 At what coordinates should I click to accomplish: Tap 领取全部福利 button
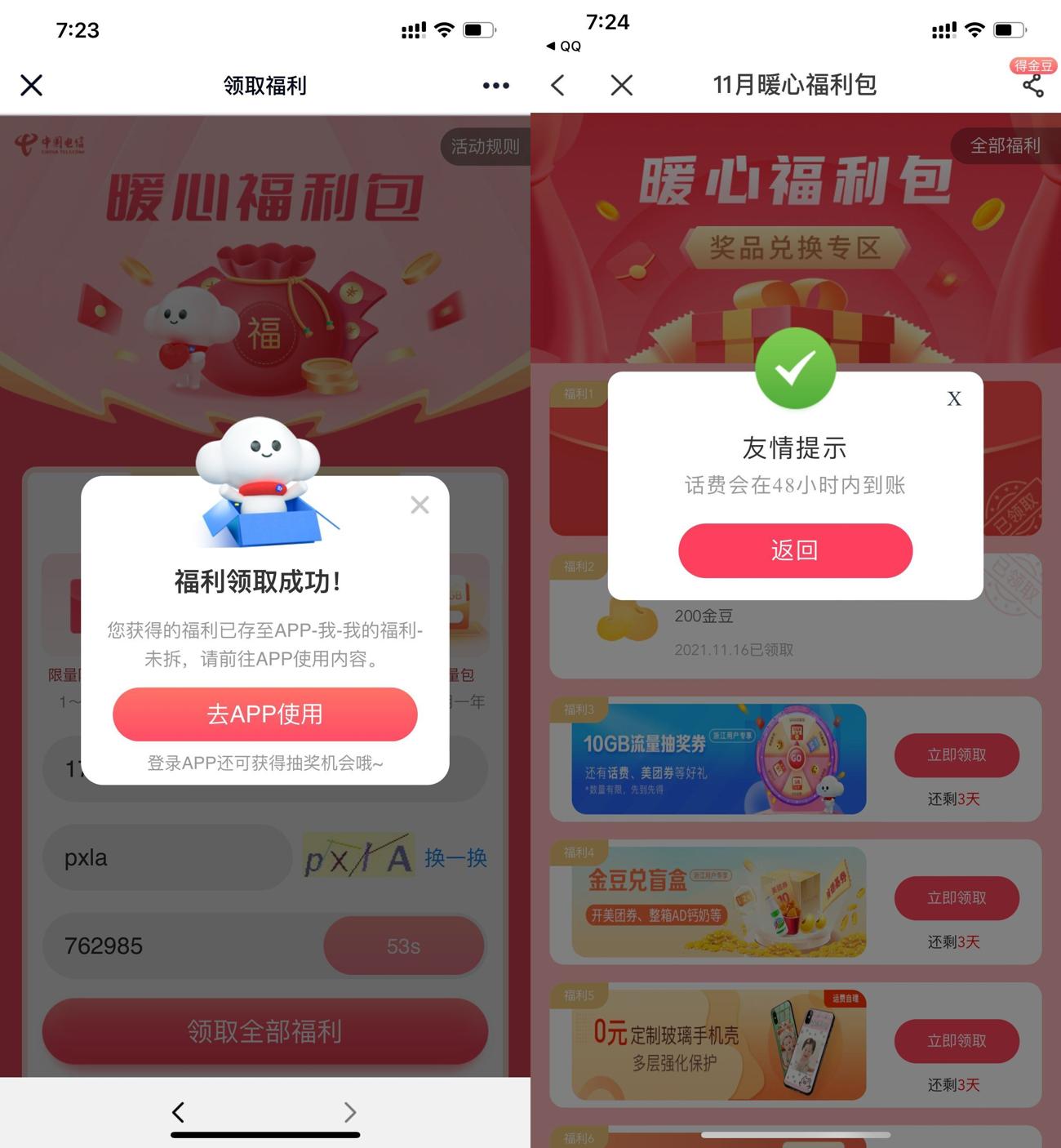(x=264, y=1031)
